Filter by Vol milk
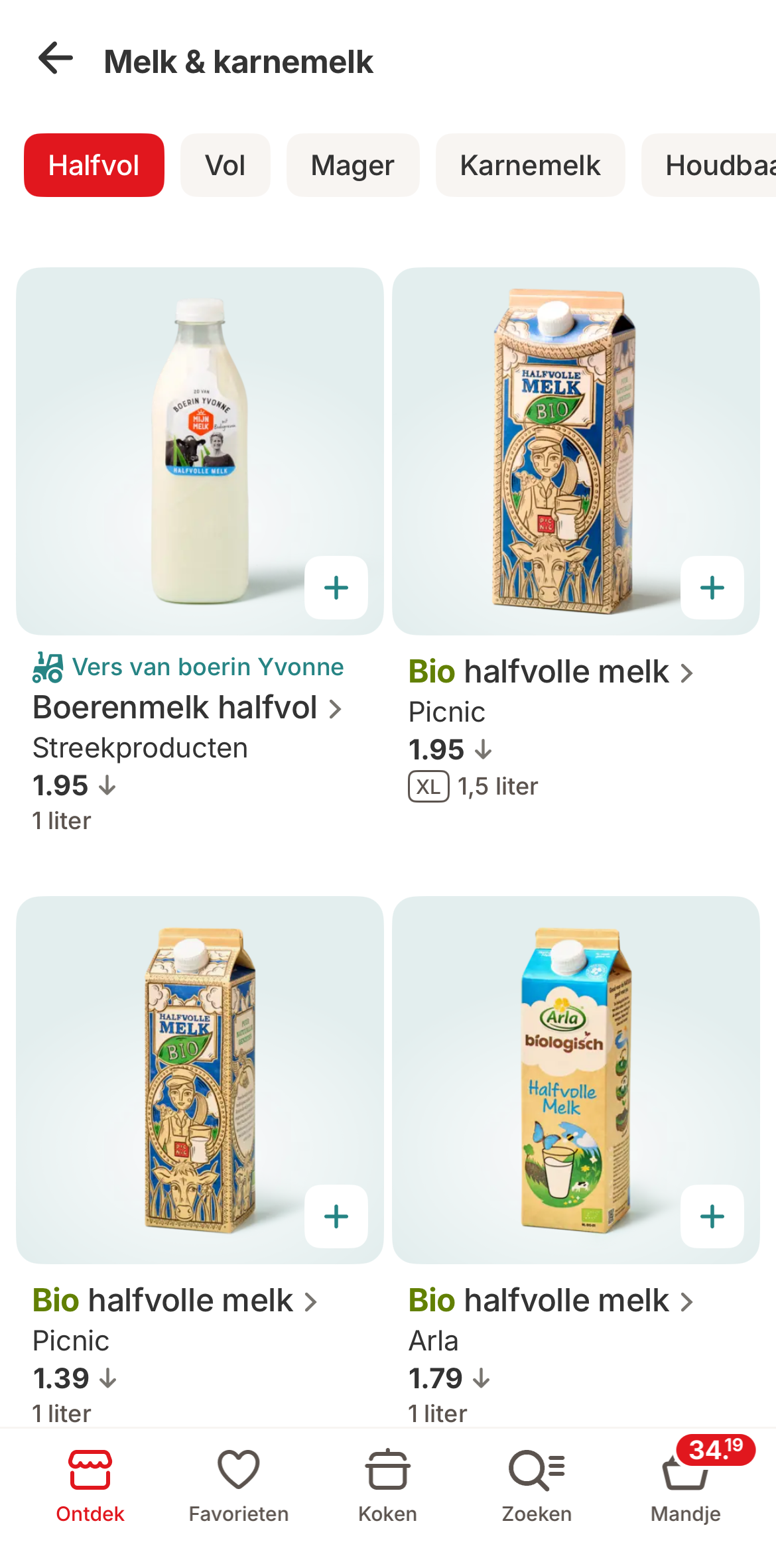776x1568 pixels. click(x=225, y=165)
